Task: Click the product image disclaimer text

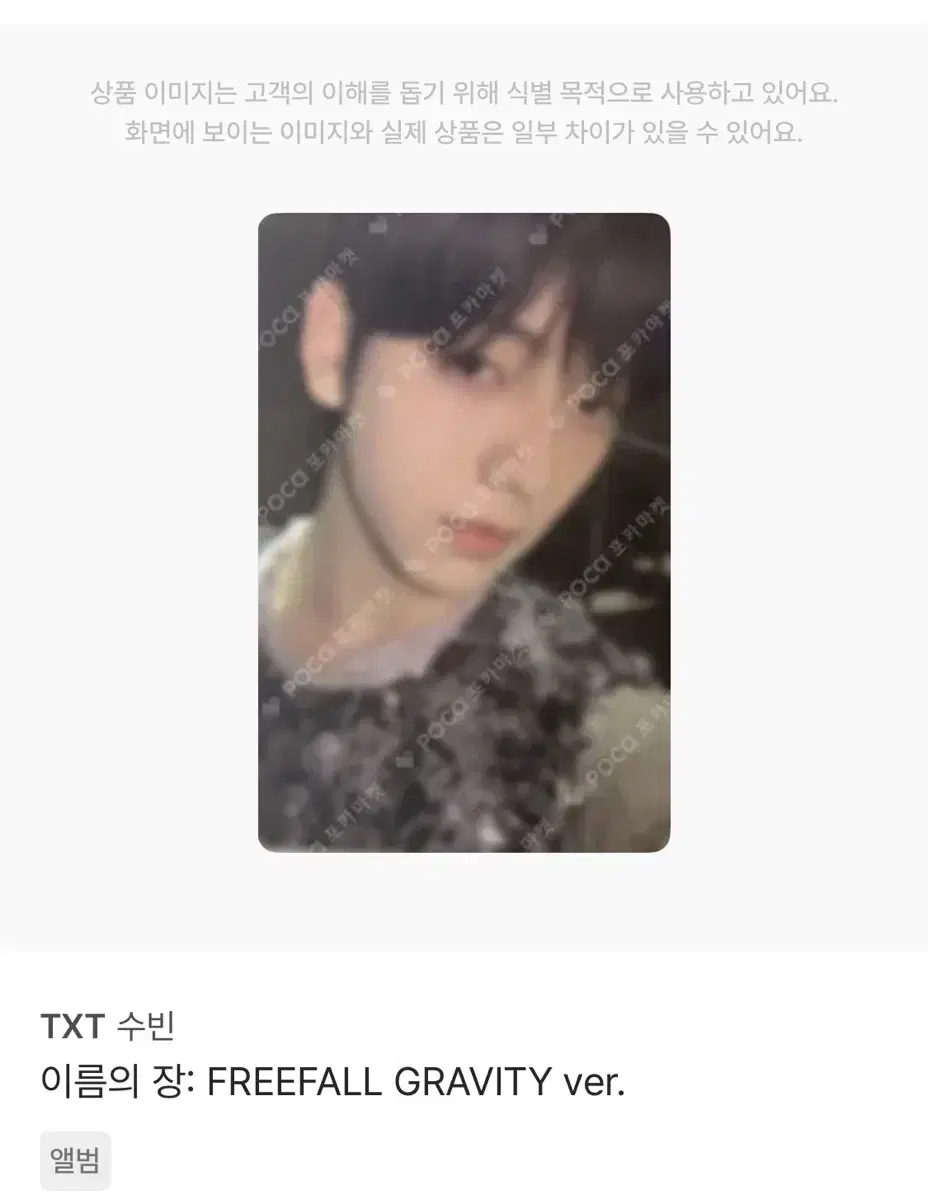Action: click(x=463, y=92)
